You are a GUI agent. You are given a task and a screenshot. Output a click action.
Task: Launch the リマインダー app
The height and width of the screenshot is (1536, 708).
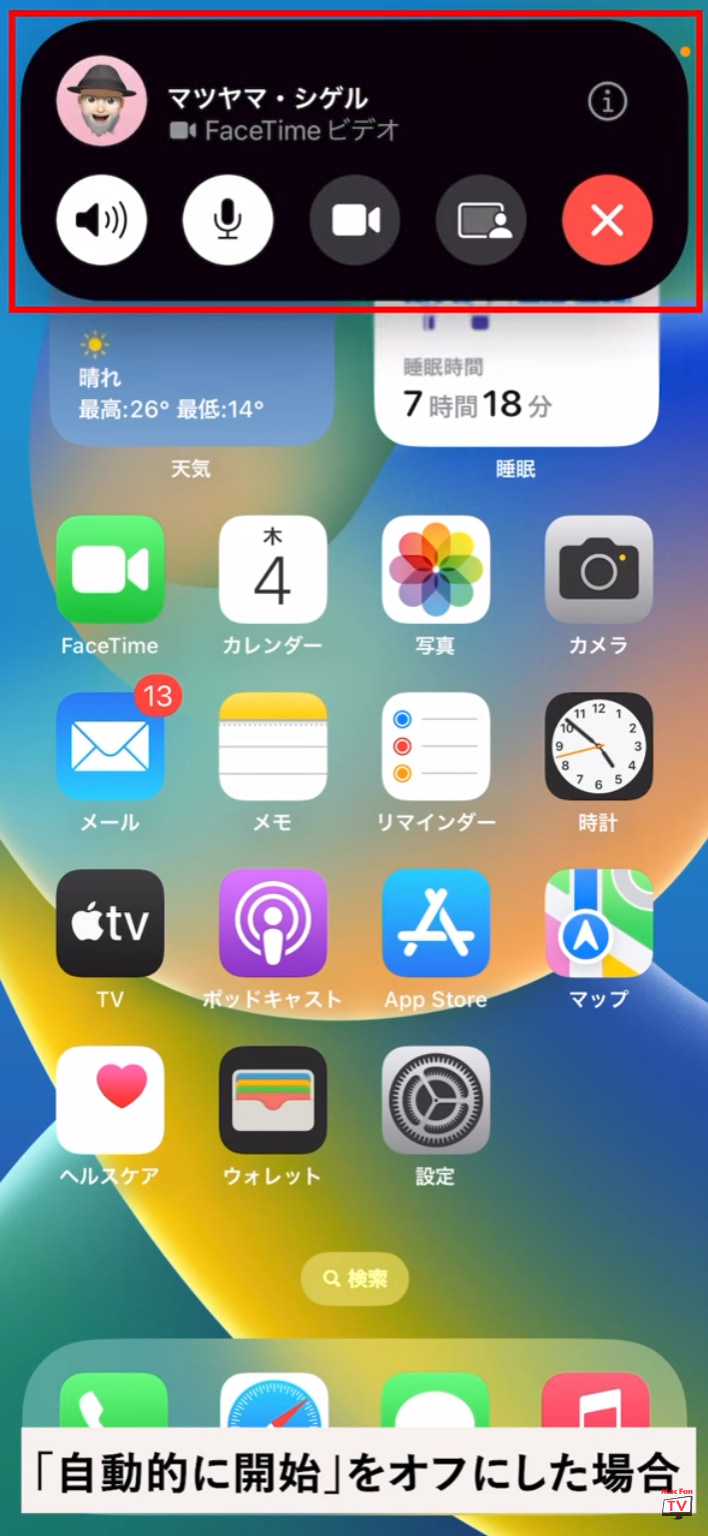tap(436, 746)
